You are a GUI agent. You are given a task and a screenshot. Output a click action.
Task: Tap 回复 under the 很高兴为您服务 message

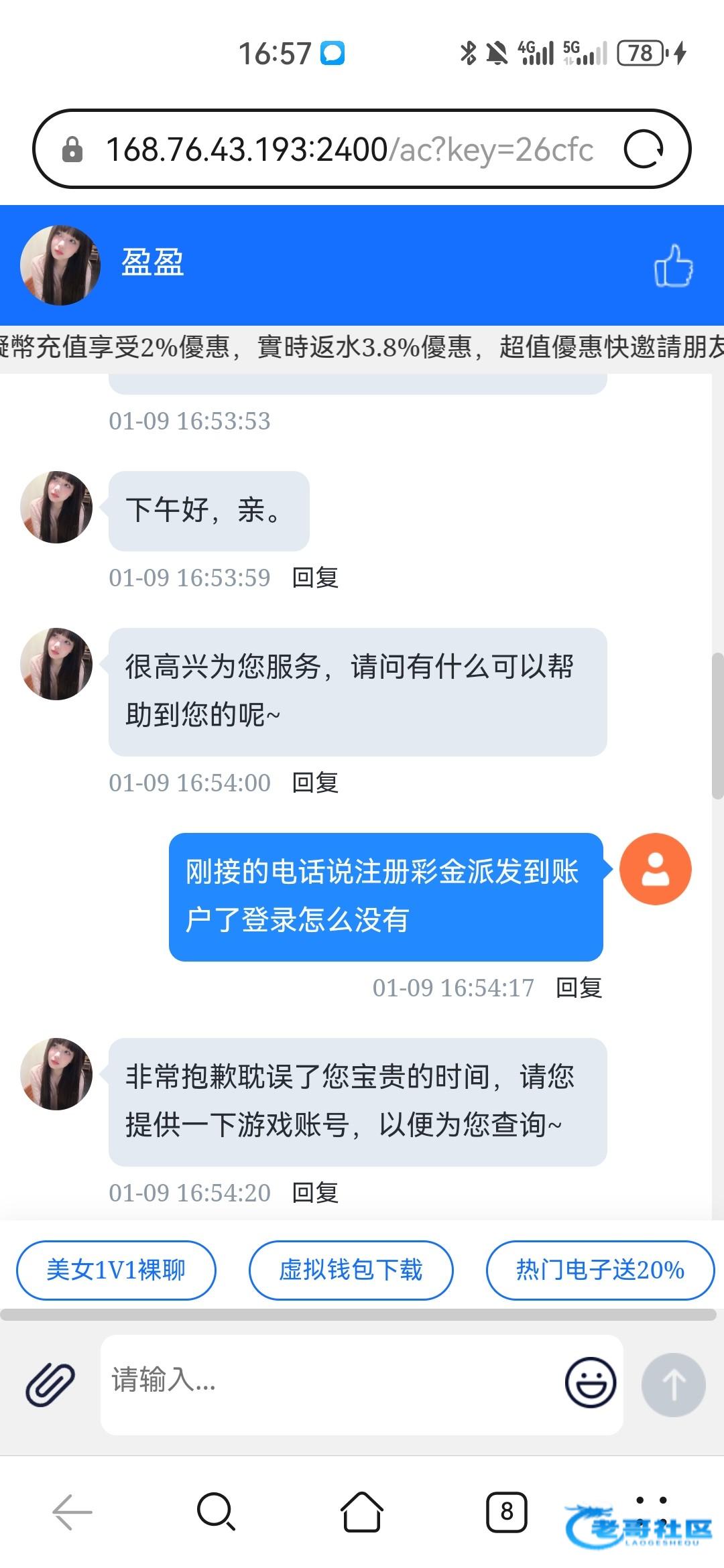pos(315,783)
